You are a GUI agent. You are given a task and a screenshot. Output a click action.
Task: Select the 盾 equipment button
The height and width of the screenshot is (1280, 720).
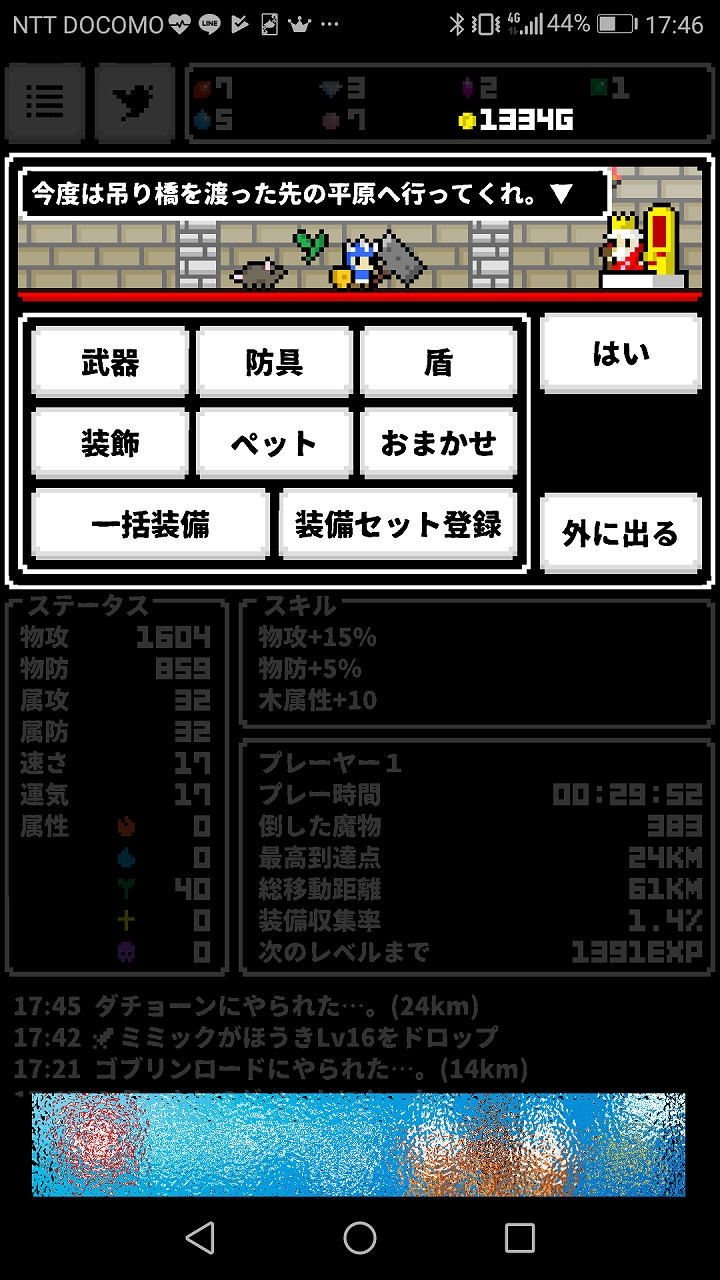[x=438, y=362]
